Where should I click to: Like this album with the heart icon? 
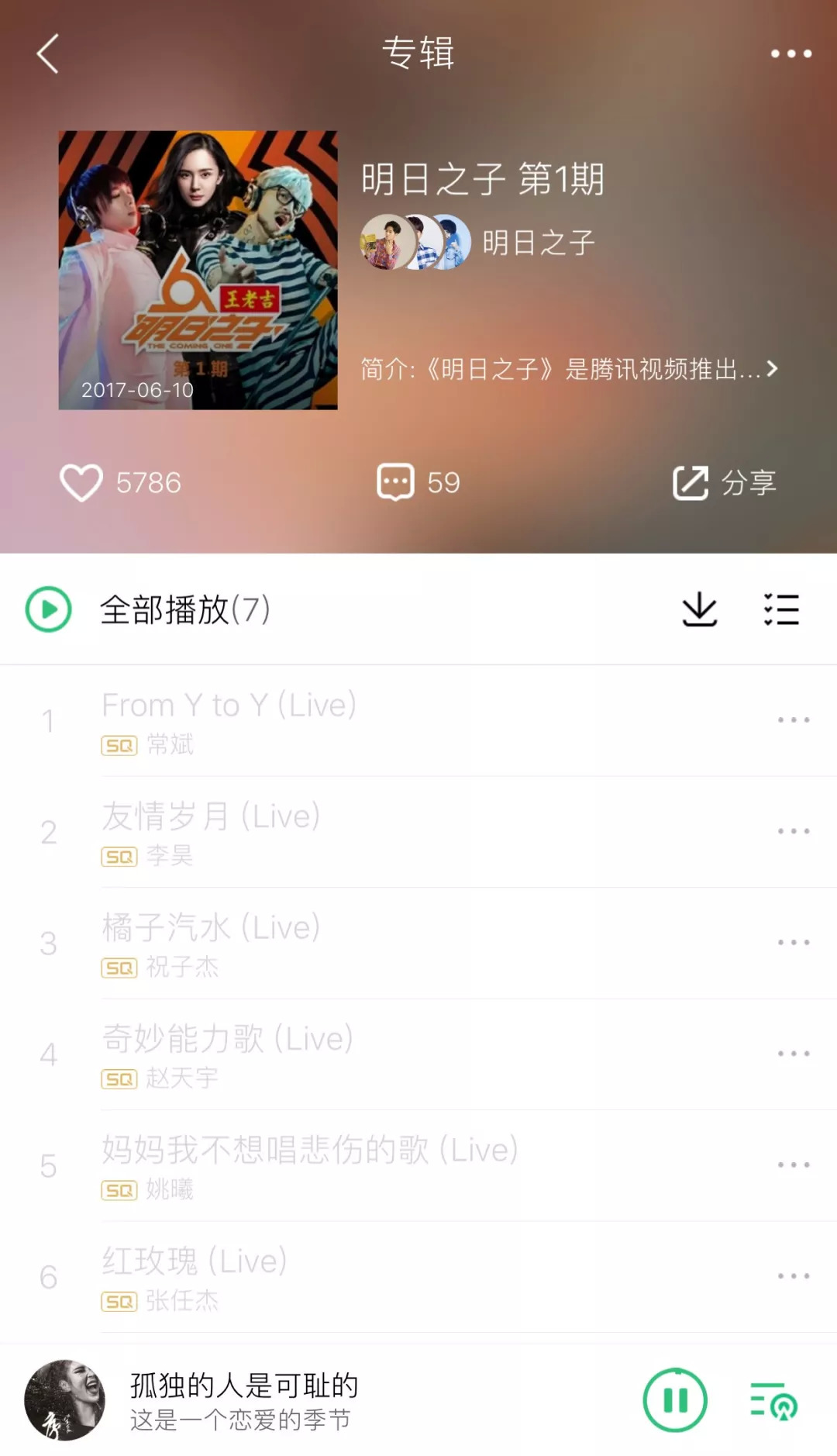(x=81, y=482)
